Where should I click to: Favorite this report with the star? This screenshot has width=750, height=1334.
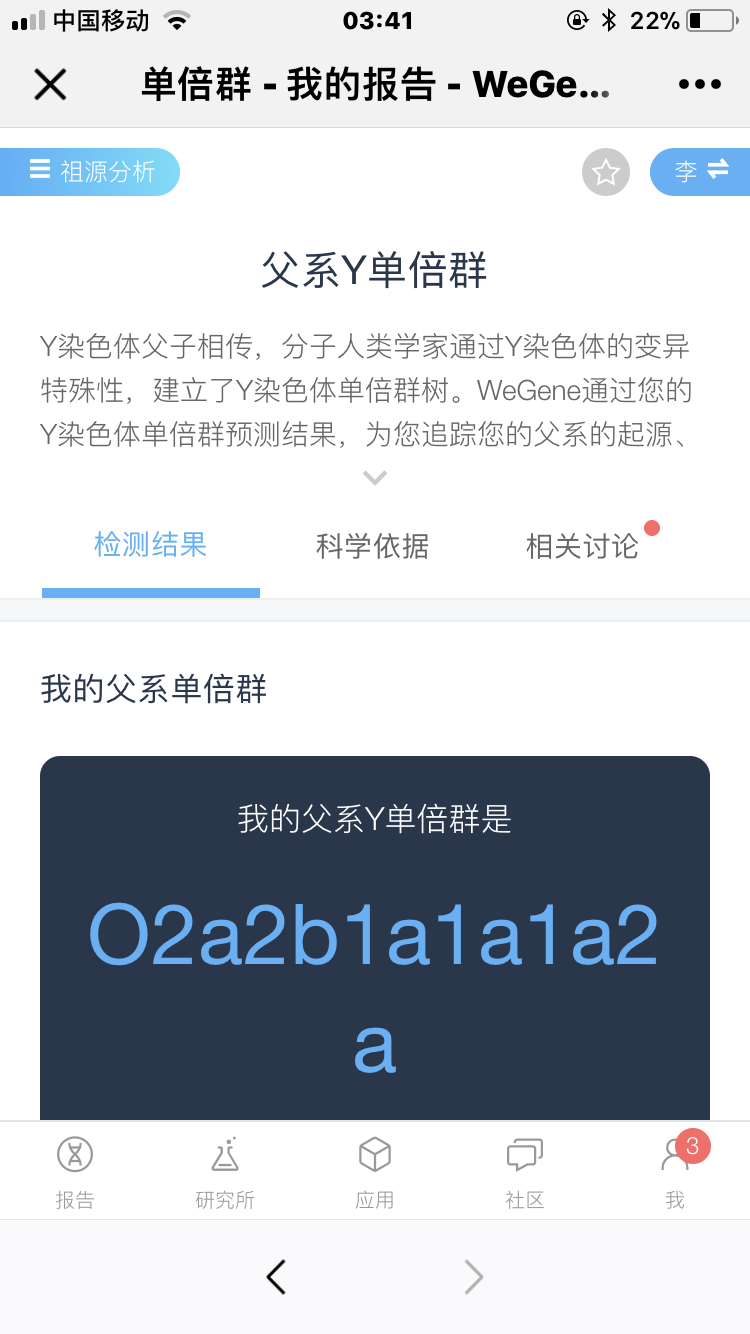(x=606, y=172)
